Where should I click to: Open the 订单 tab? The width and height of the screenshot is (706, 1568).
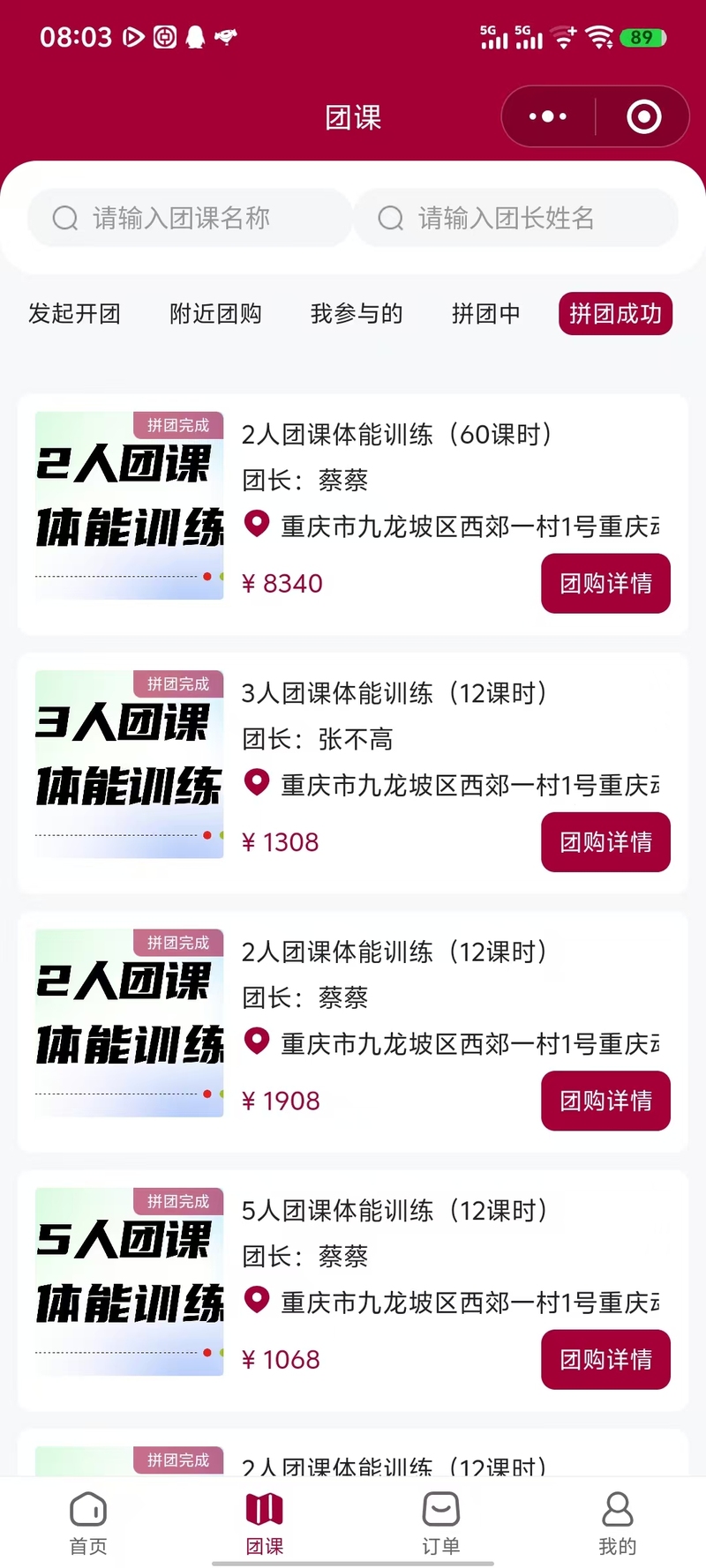coord(441,1522)
